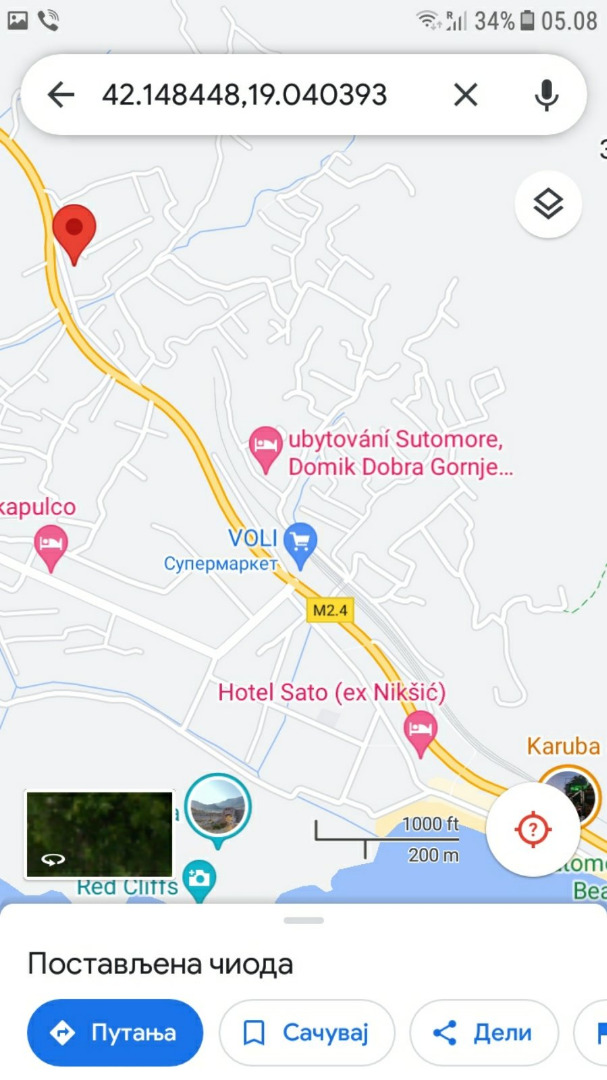This screenshot has width=607, height=1080.
Task: Center the map on my location
Action: tap(533, 828)
